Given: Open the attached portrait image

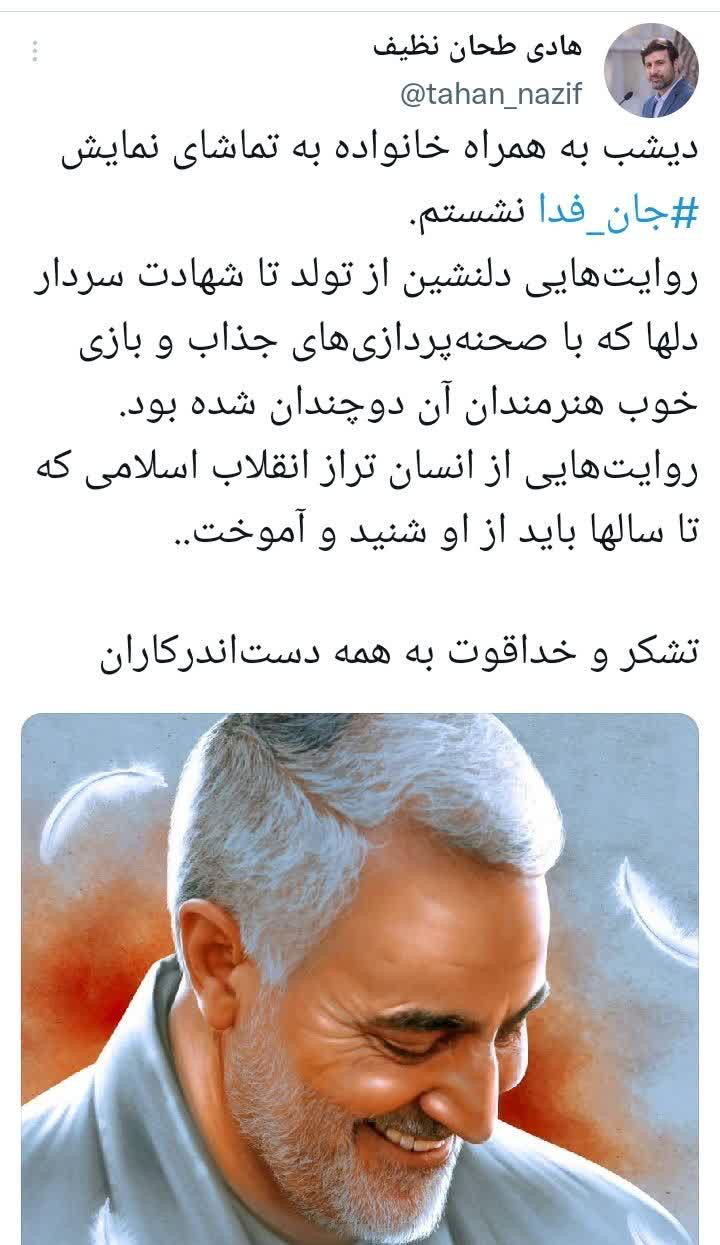Looking at the screenshot, I should 360,978.
